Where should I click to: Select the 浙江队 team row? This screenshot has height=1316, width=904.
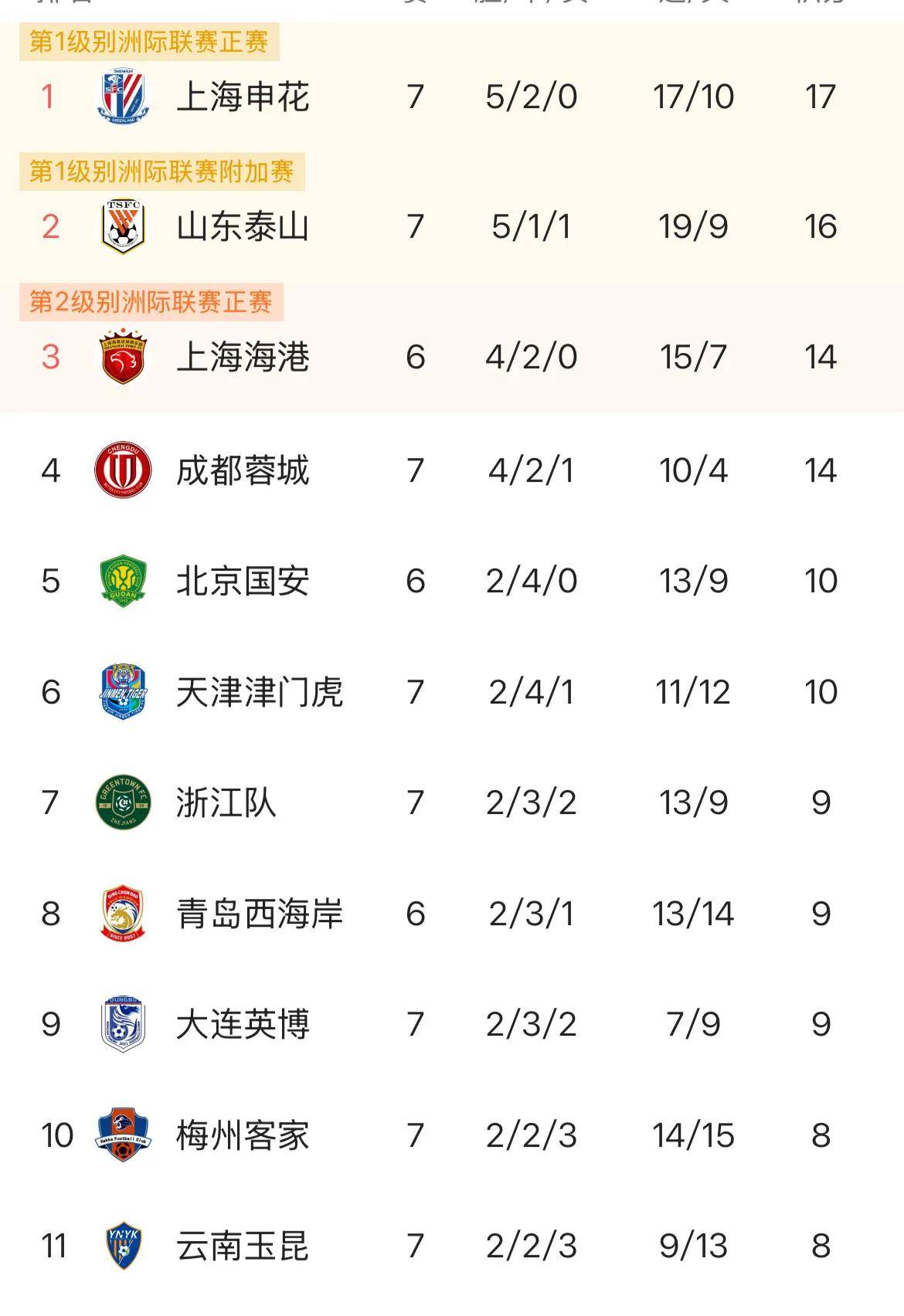point(226,803)
